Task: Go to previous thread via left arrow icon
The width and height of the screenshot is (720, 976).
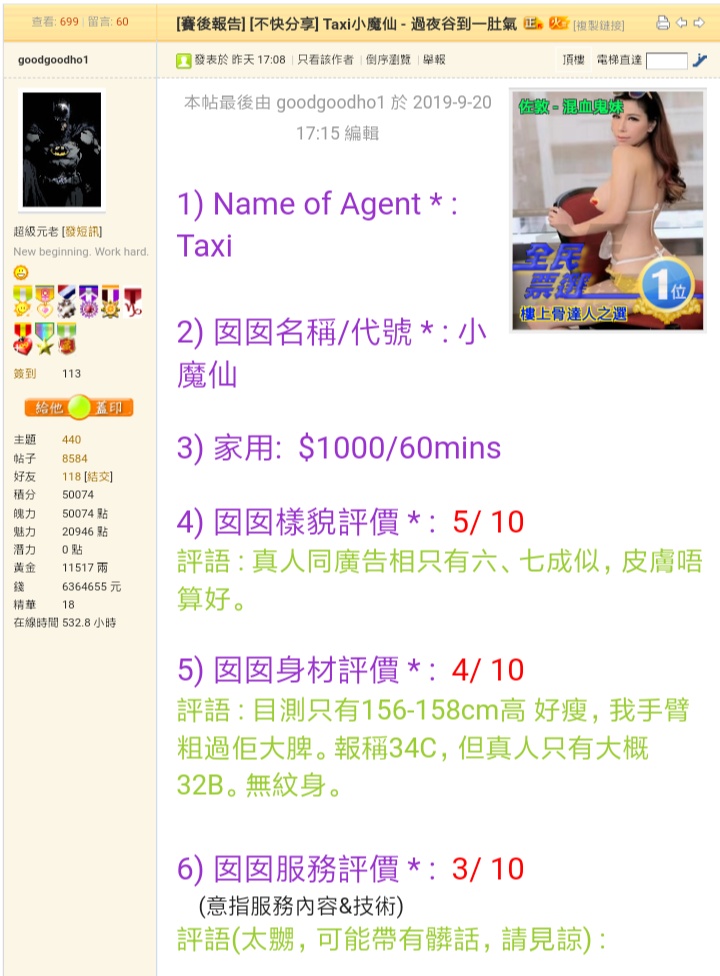Action: [681, 23]
